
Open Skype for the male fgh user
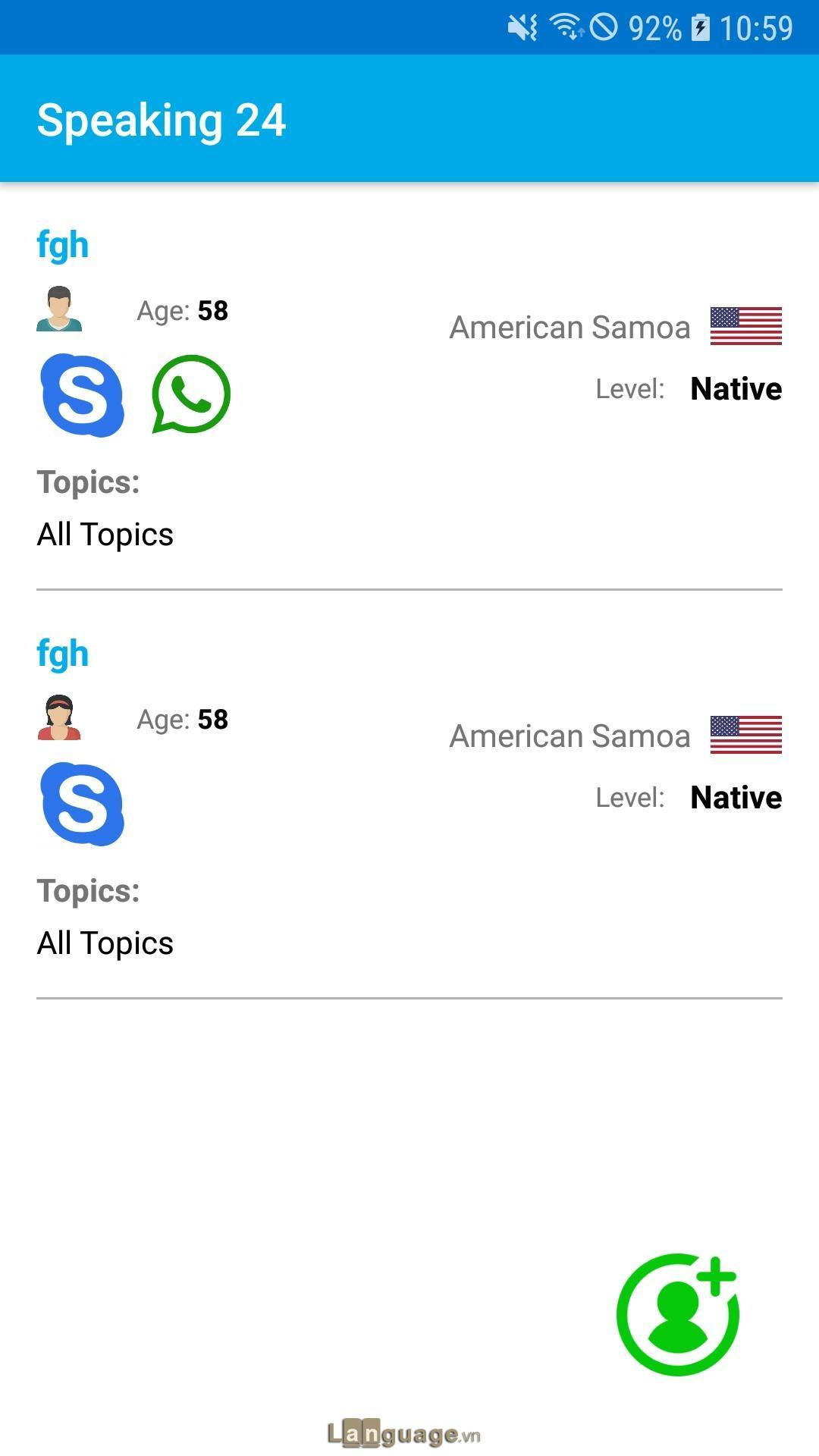click(x=82, y=395)
